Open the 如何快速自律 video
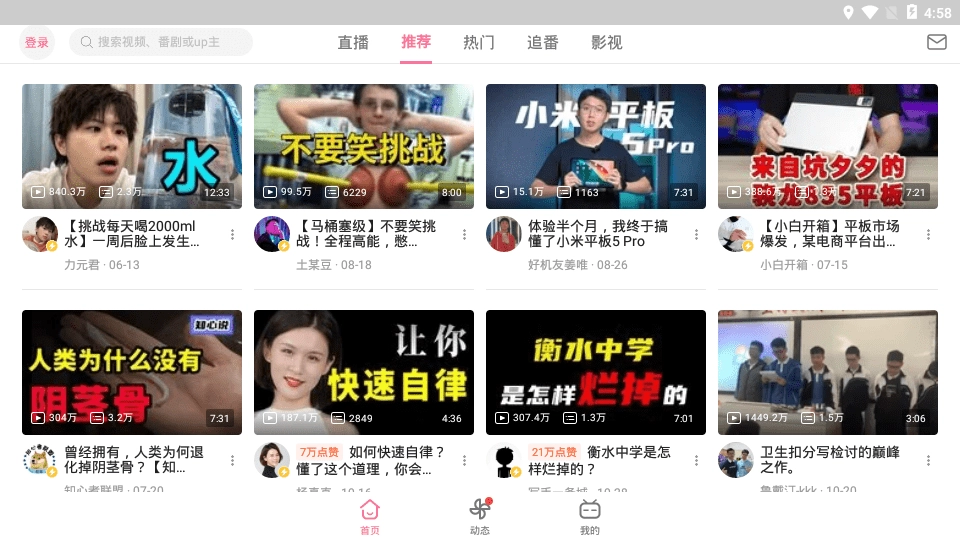The height and width of the screenshot is (540, 960). tap(364, 372)
